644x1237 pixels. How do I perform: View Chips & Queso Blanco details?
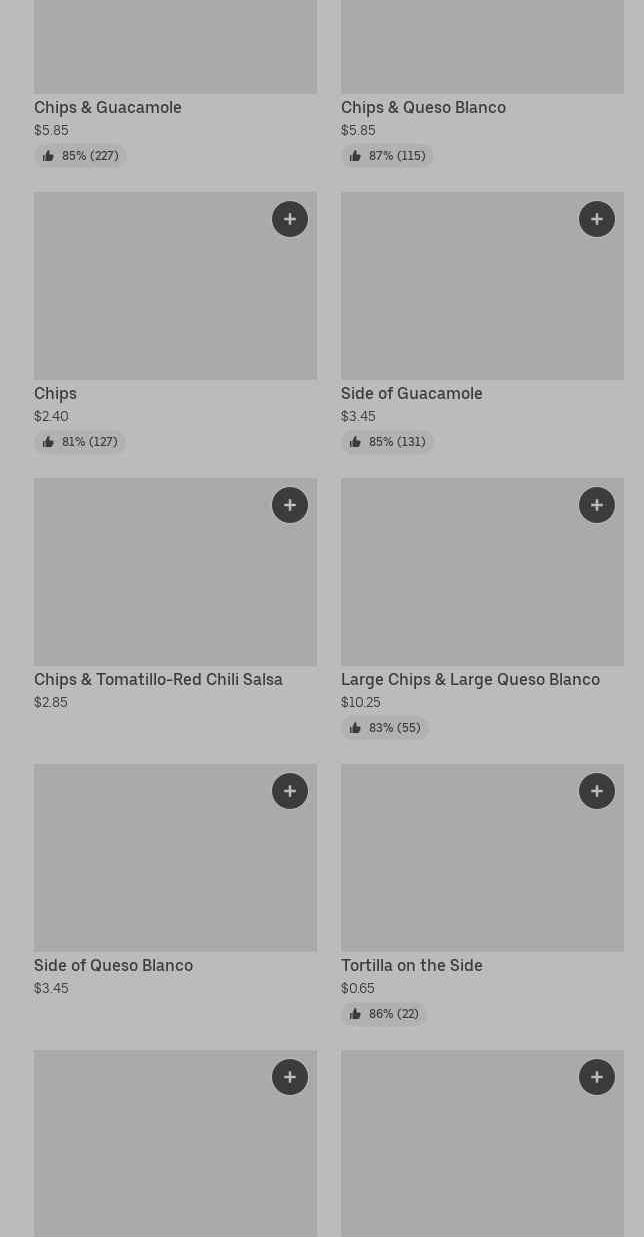click(x=423, y=107)
